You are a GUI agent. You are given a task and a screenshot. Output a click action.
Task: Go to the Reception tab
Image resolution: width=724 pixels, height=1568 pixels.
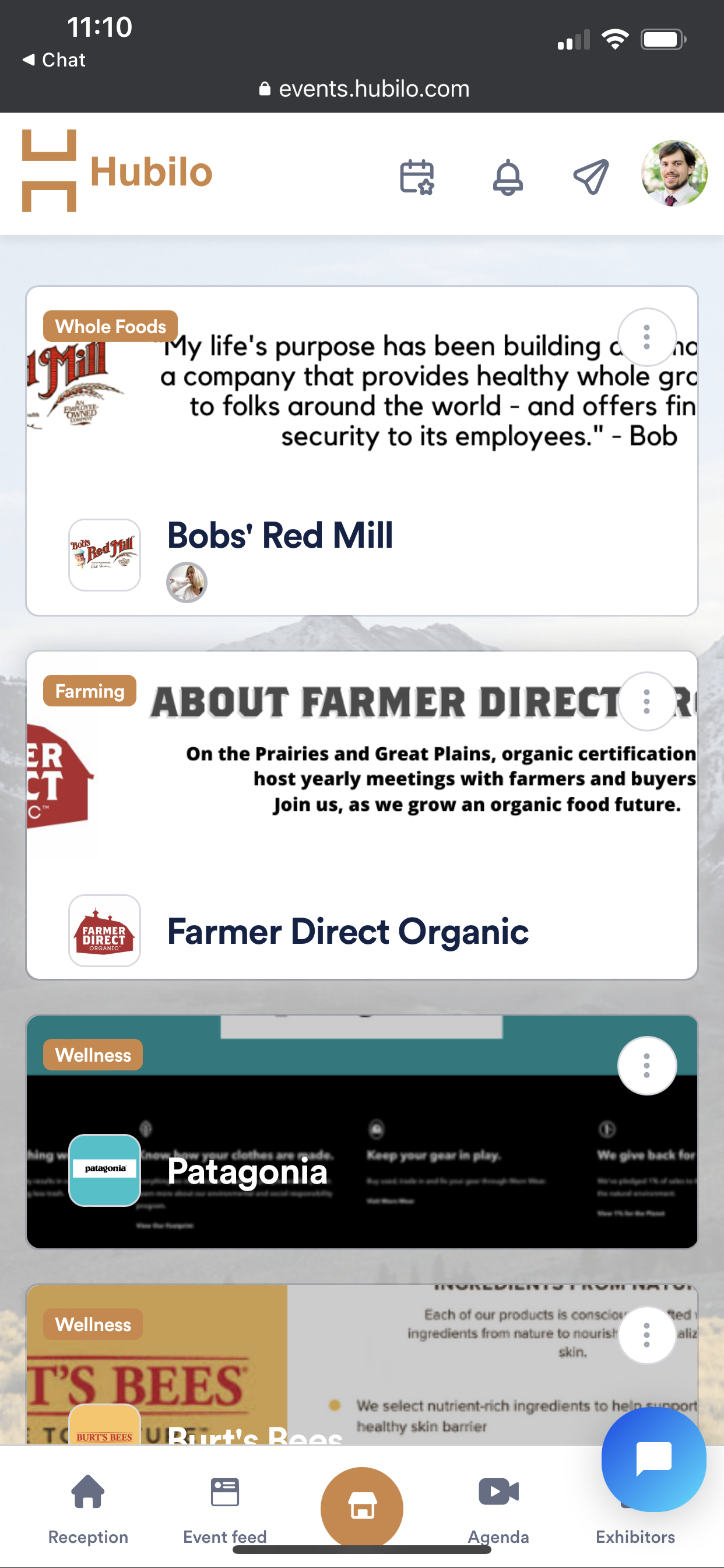tap(88, 1508)
